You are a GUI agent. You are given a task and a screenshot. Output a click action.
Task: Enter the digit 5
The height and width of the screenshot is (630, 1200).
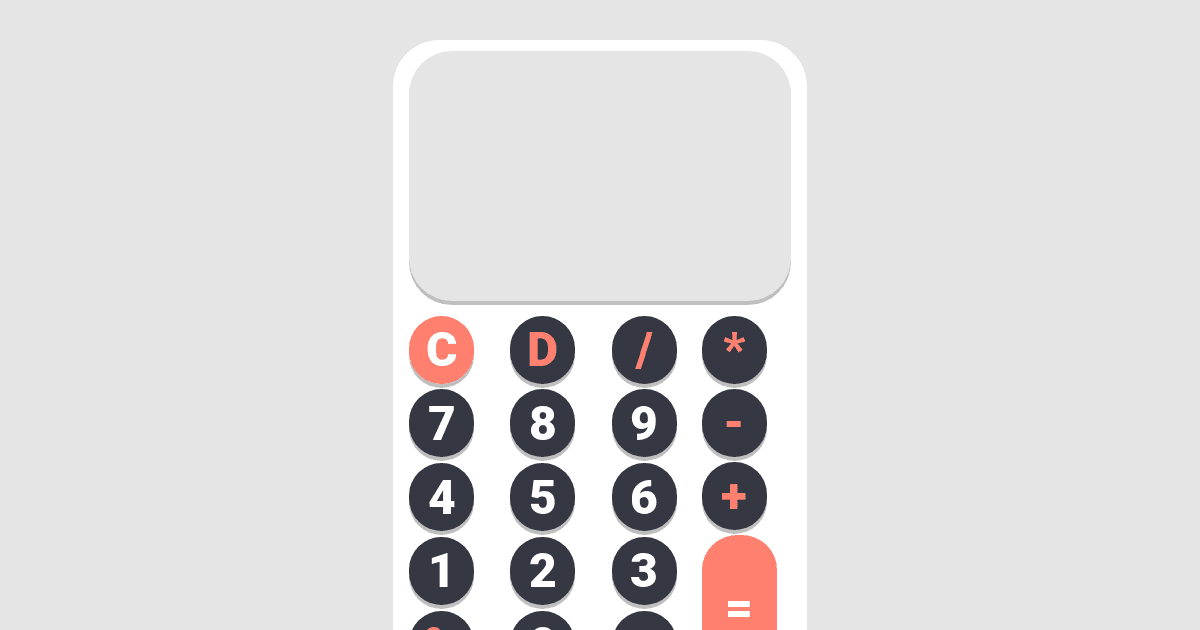542,496
